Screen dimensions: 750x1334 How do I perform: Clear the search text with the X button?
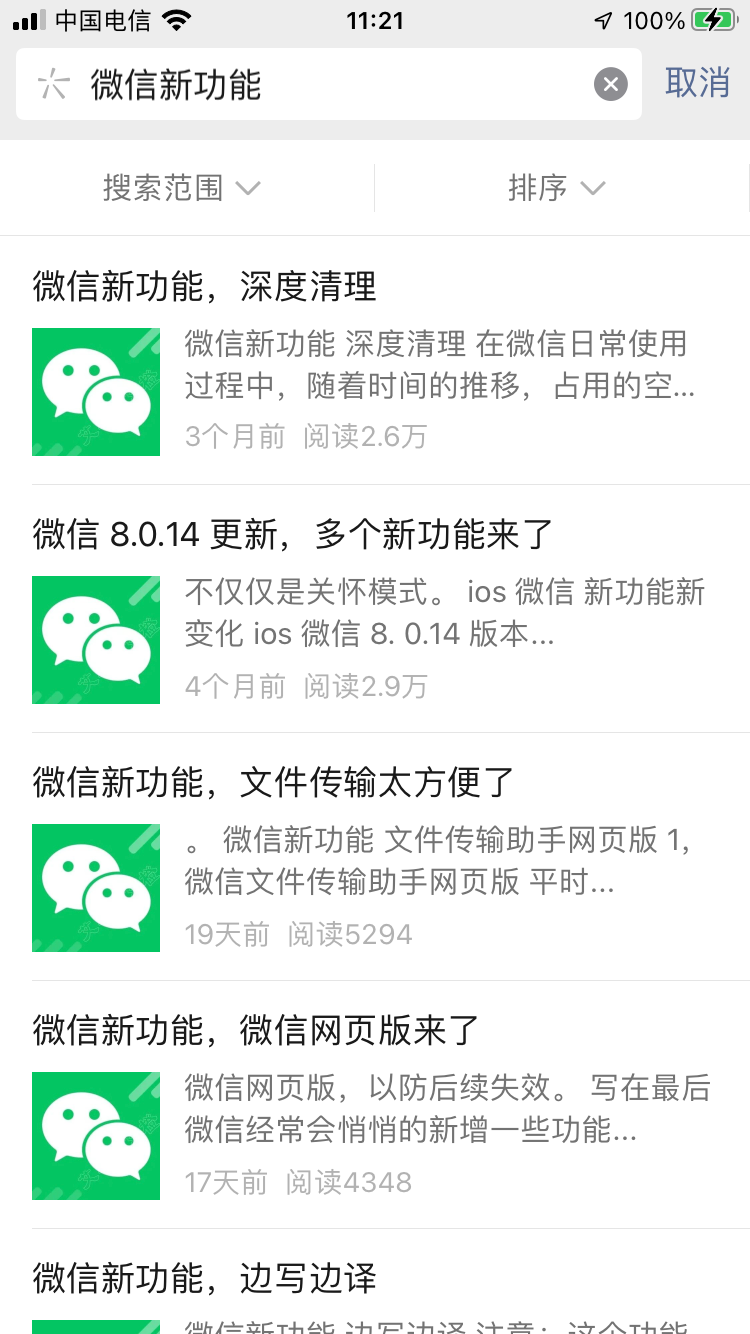(611, 85)
